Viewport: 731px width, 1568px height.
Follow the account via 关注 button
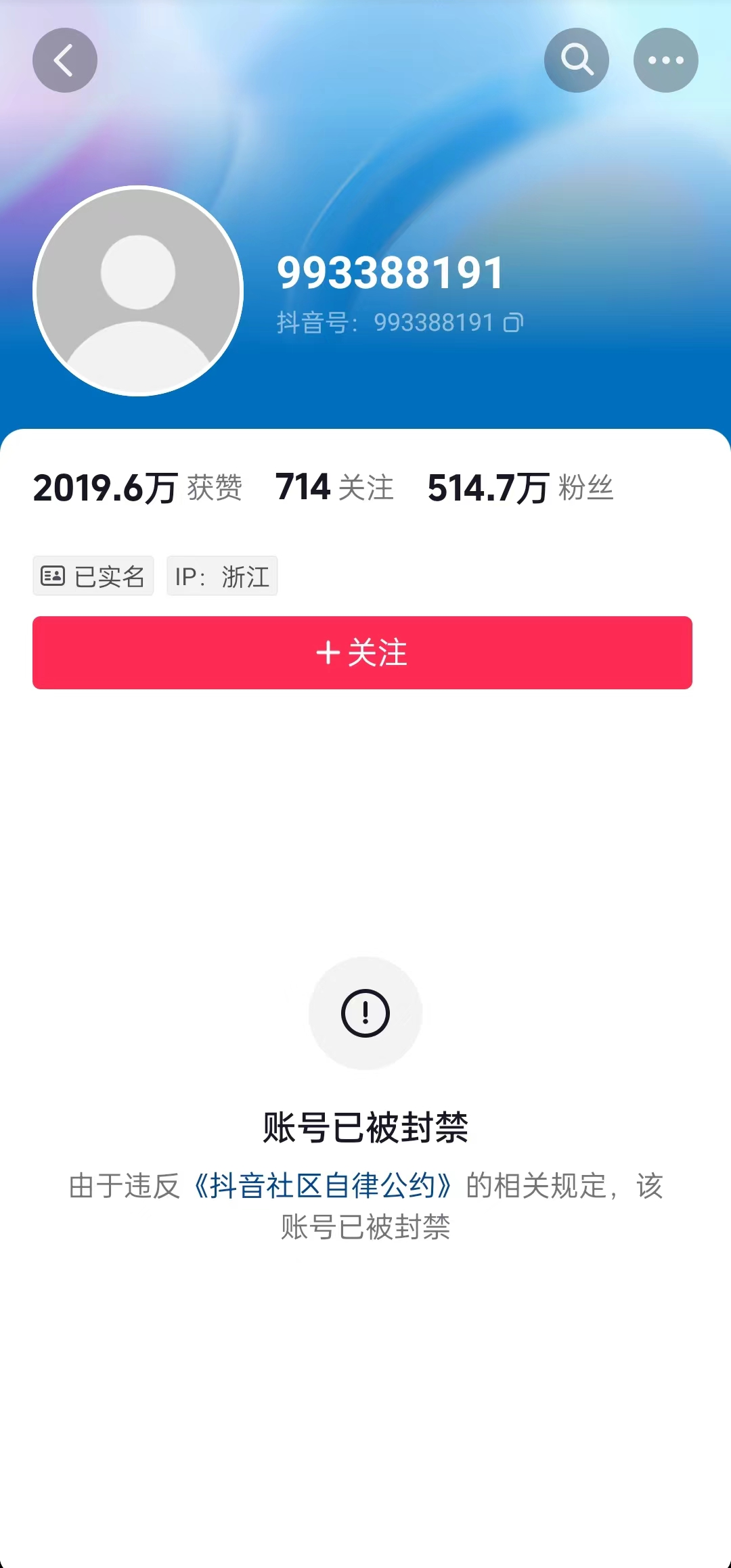pyautogui.click(x=365, y=652)
